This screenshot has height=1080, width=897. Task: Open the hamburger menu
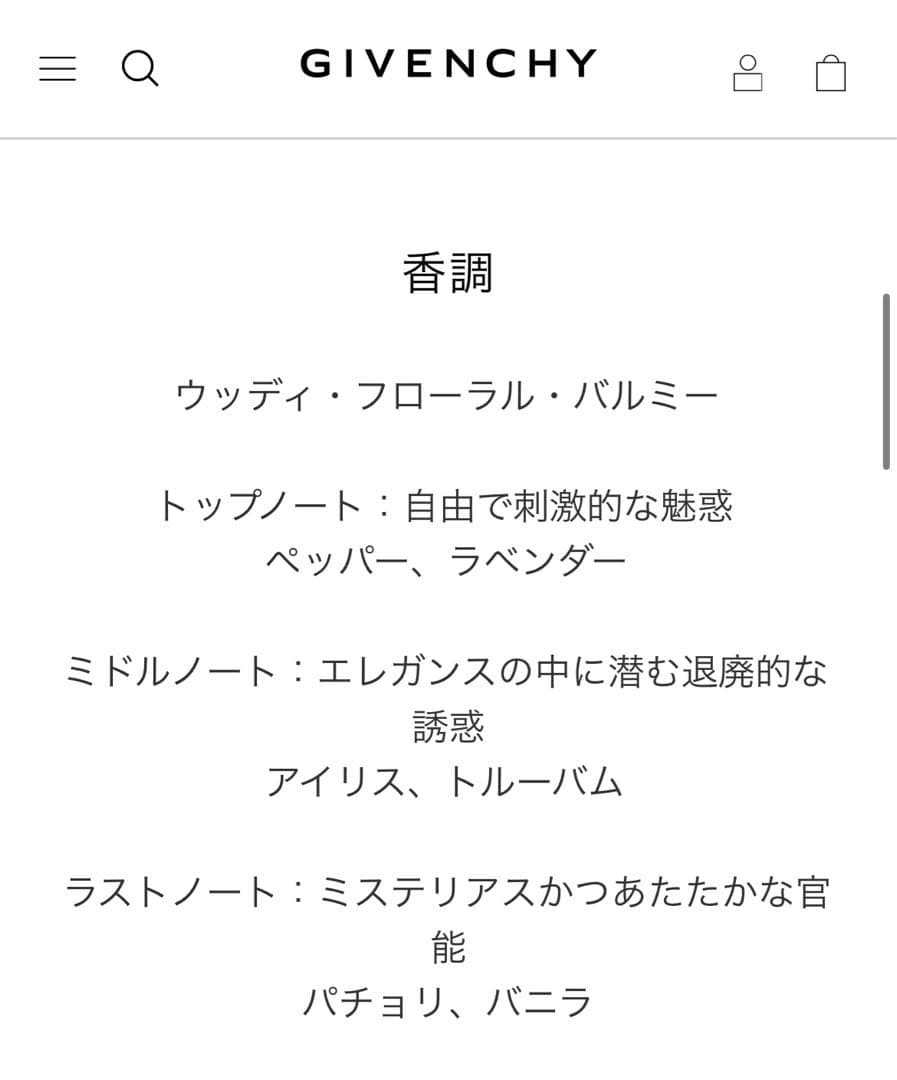coord(57,68)
